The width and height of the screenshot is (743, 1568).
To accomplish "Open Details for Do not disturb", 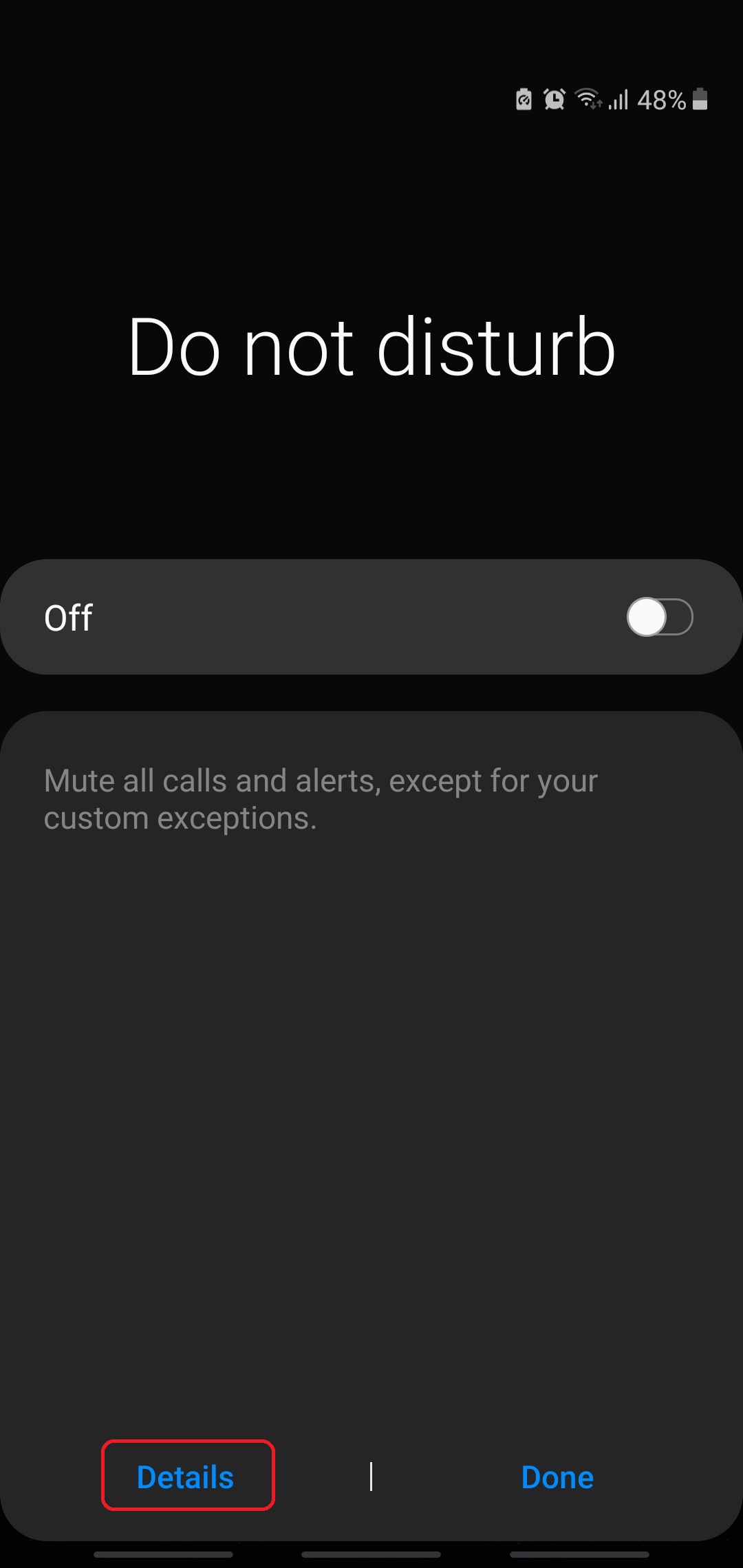I will coord(186,1477).
